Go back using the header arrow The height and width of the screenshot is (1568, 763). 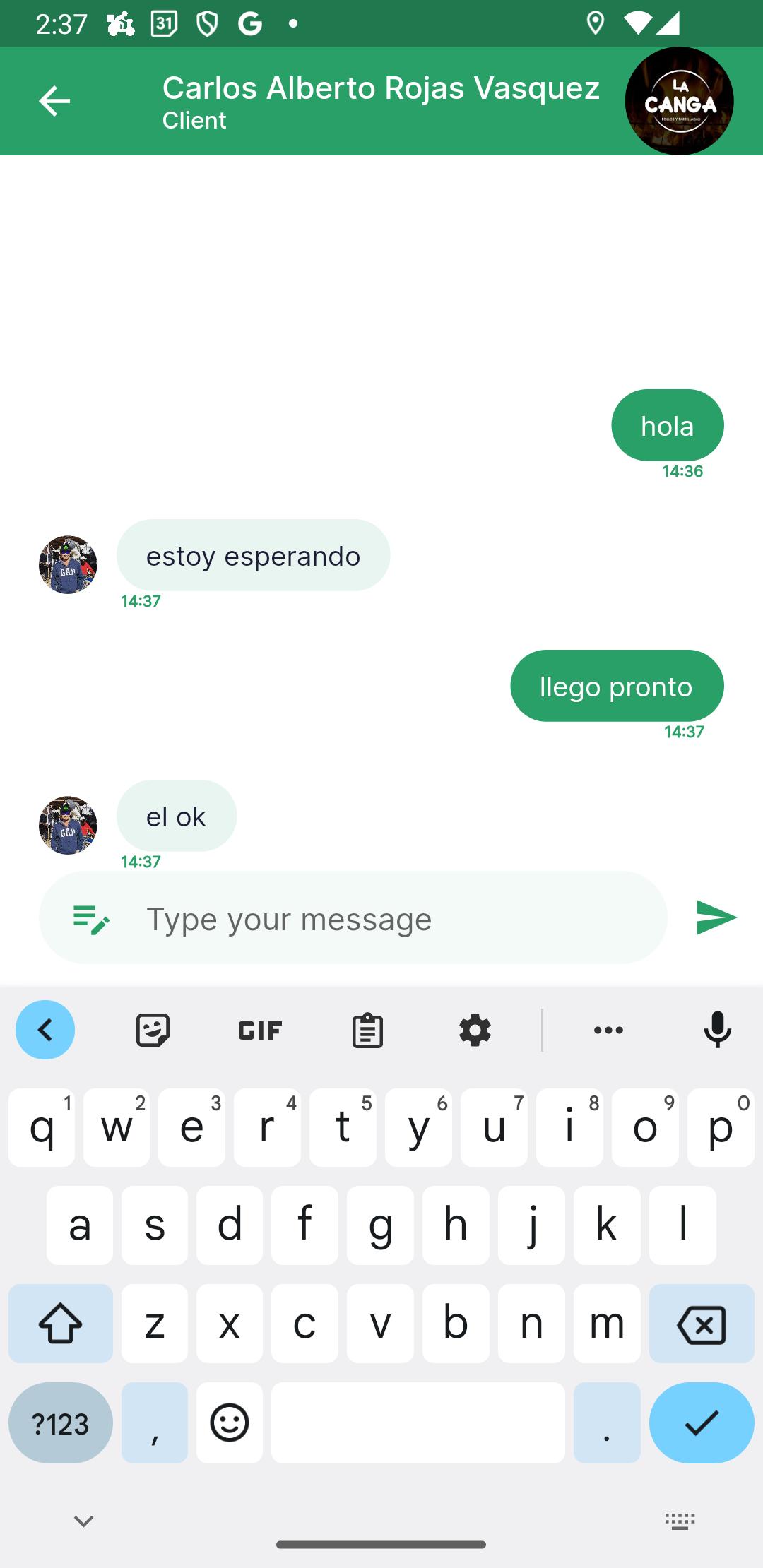point(54,101)
